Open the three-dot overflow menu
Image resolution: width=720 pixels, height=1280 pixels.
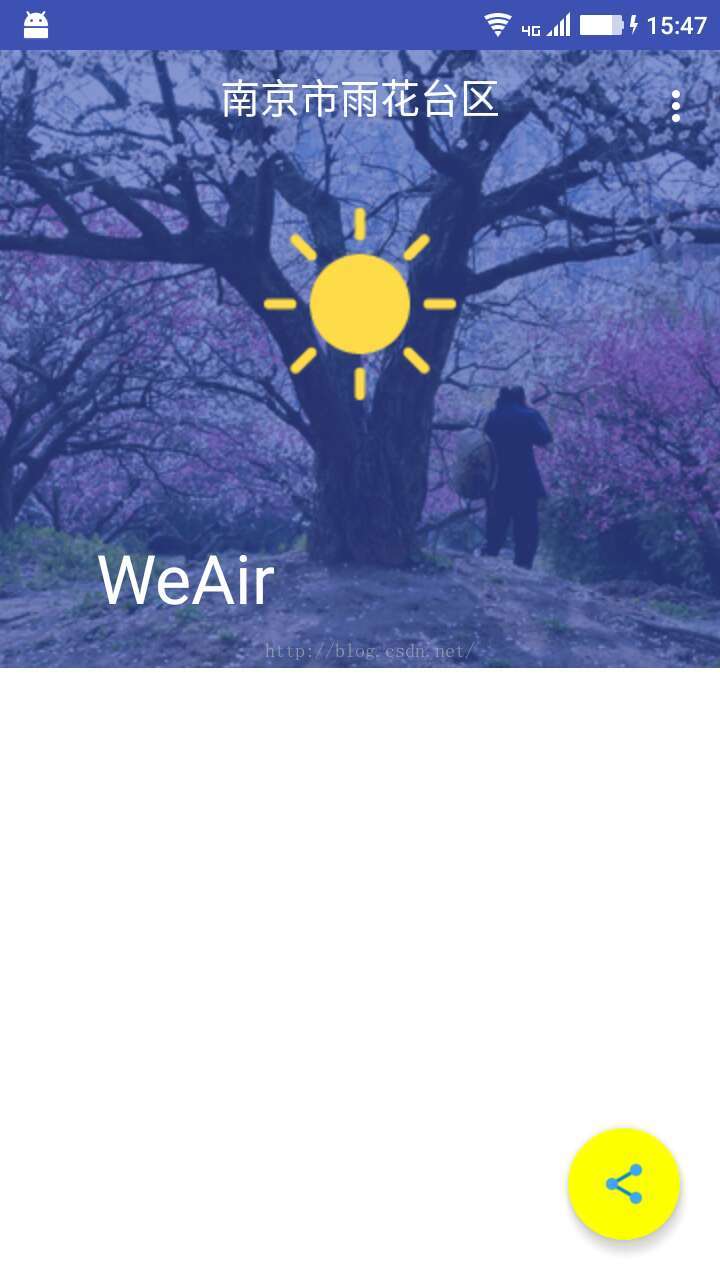click(676, 105)
